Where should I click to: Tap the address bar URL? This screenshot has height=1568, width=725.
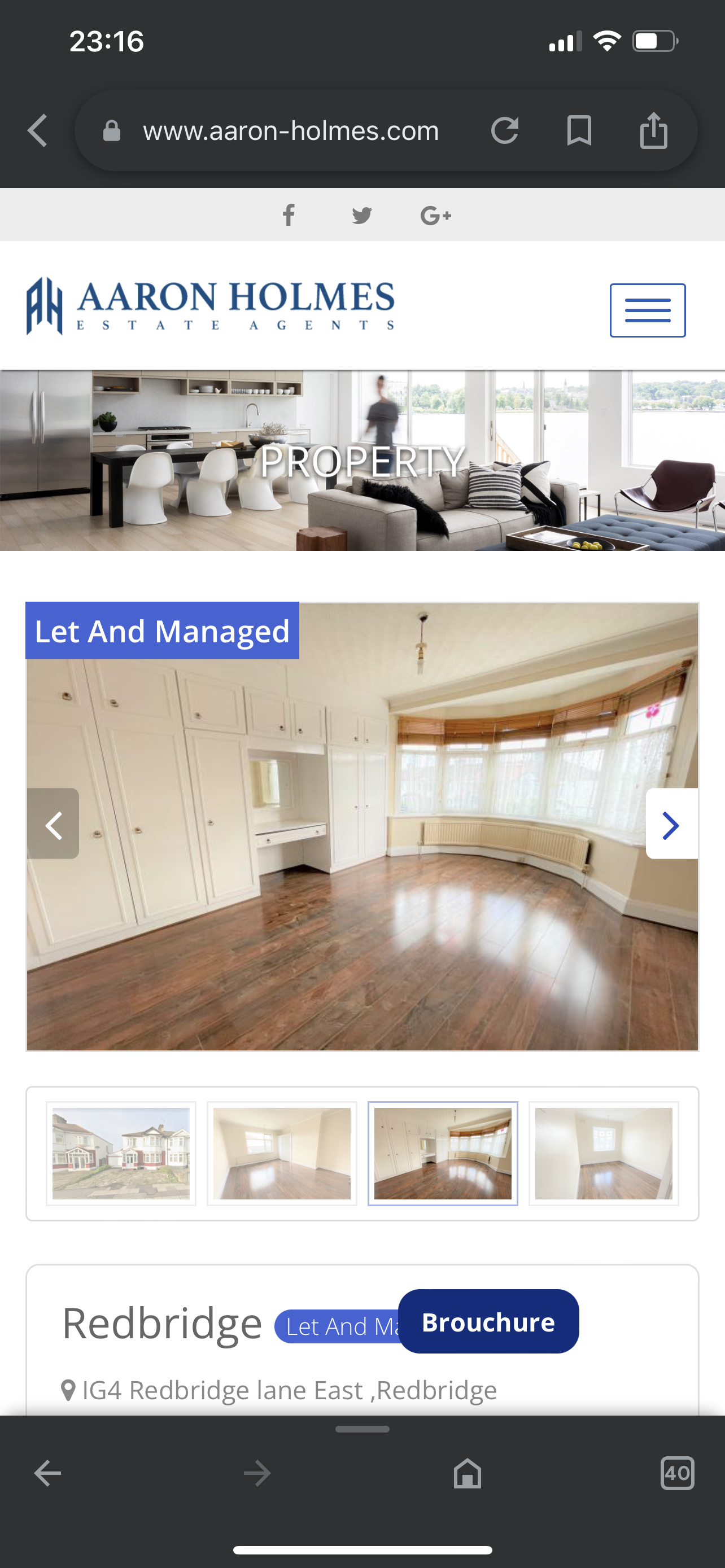[290, 130]
